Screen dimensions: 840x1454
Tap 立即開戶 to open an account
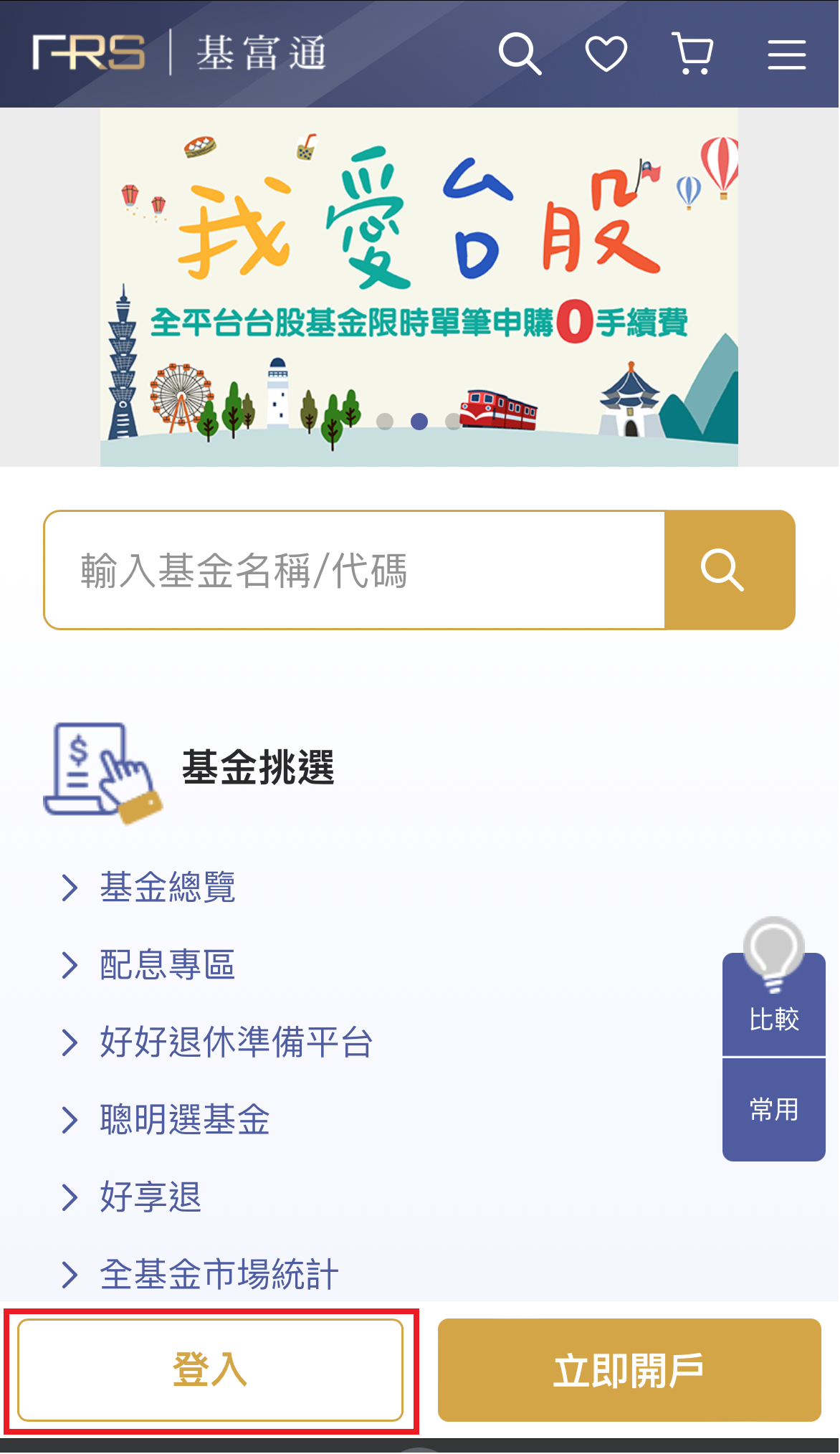tap(629, 1370)
